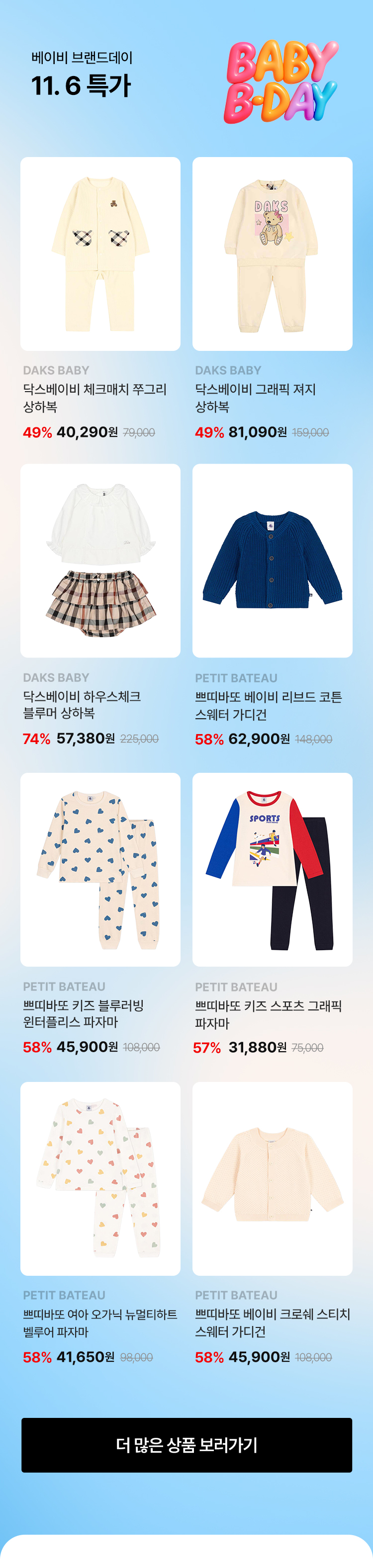Open the 쁘띠바또 베이비 크로쉐 스티치 스웨터 가디건

tap(273, 1178)
